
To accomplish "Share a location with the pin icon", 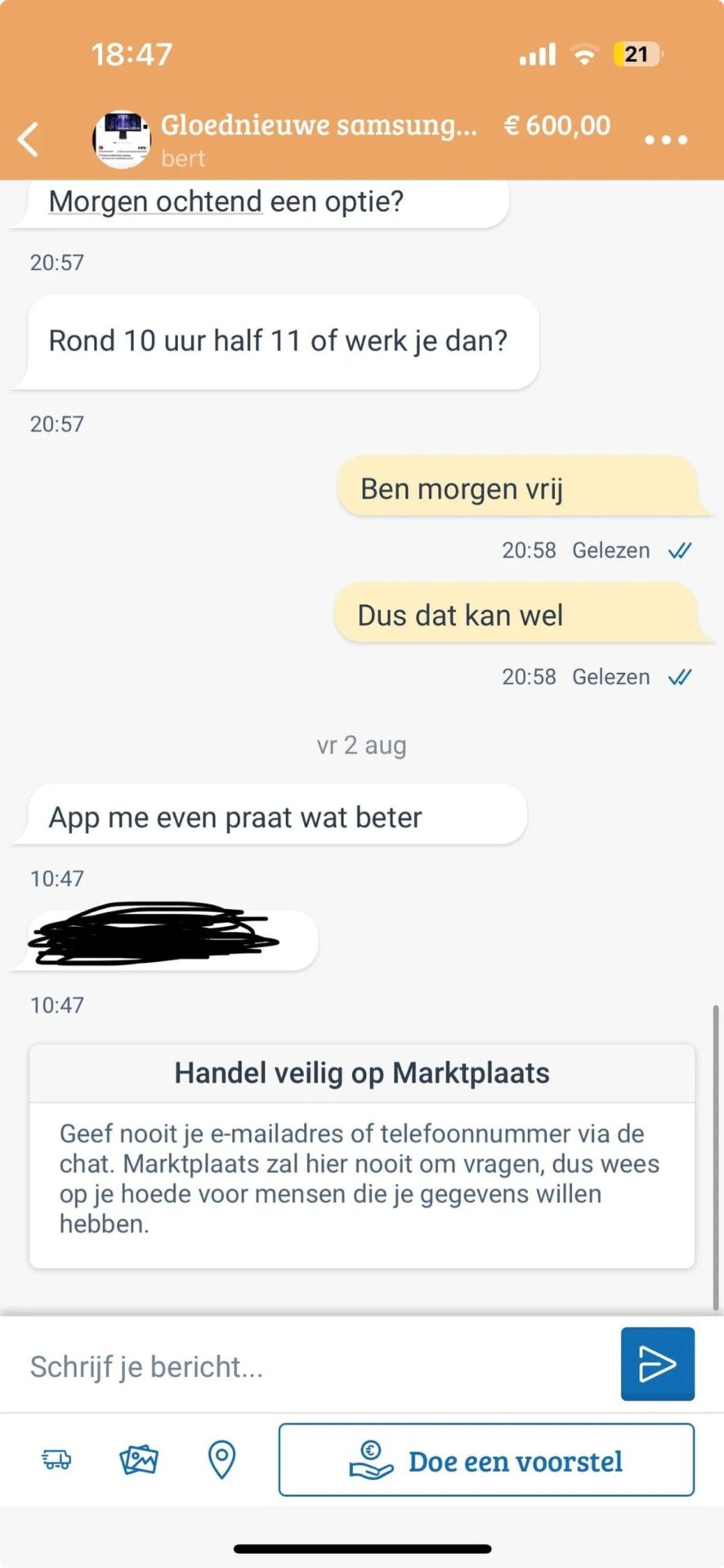I will tap(221, 1459).
